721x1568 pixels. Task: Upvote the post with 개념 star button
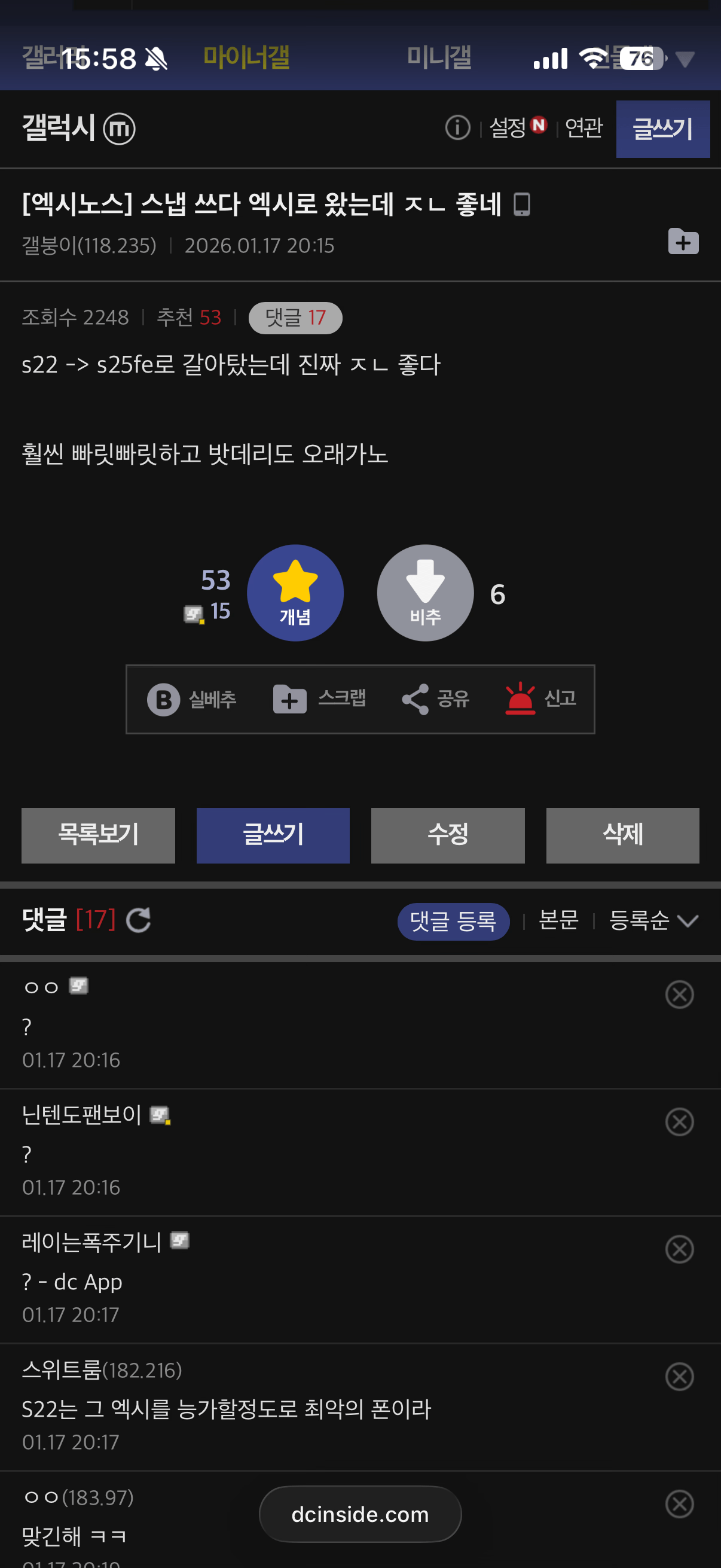pos(295,592)
